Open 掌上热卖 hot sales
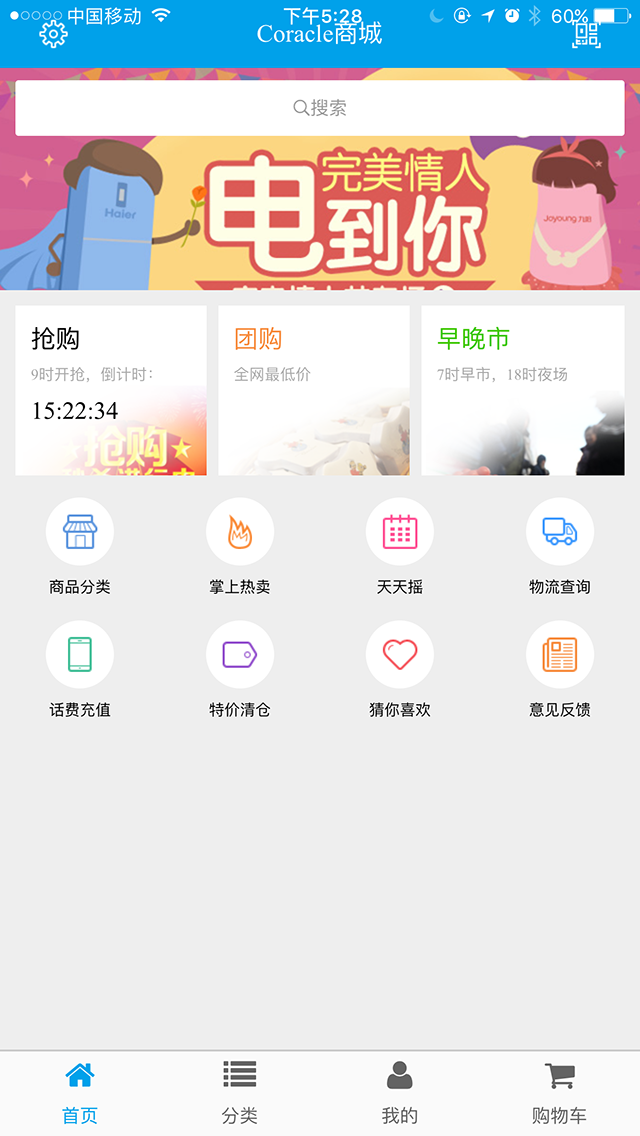This screenshot has height=1136, width=640. (240, 547)
